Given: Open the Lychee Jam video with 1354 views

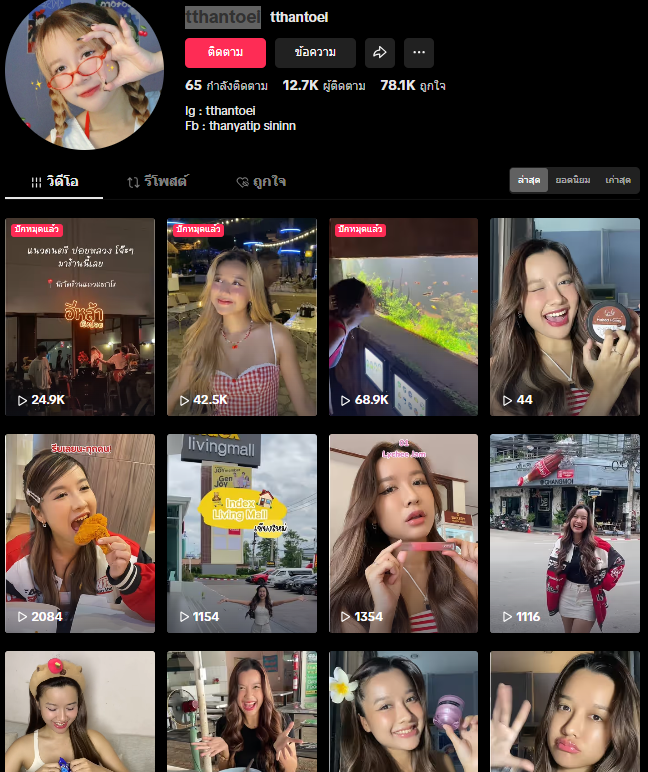Looking at the screenshot, I should point(404,533).
